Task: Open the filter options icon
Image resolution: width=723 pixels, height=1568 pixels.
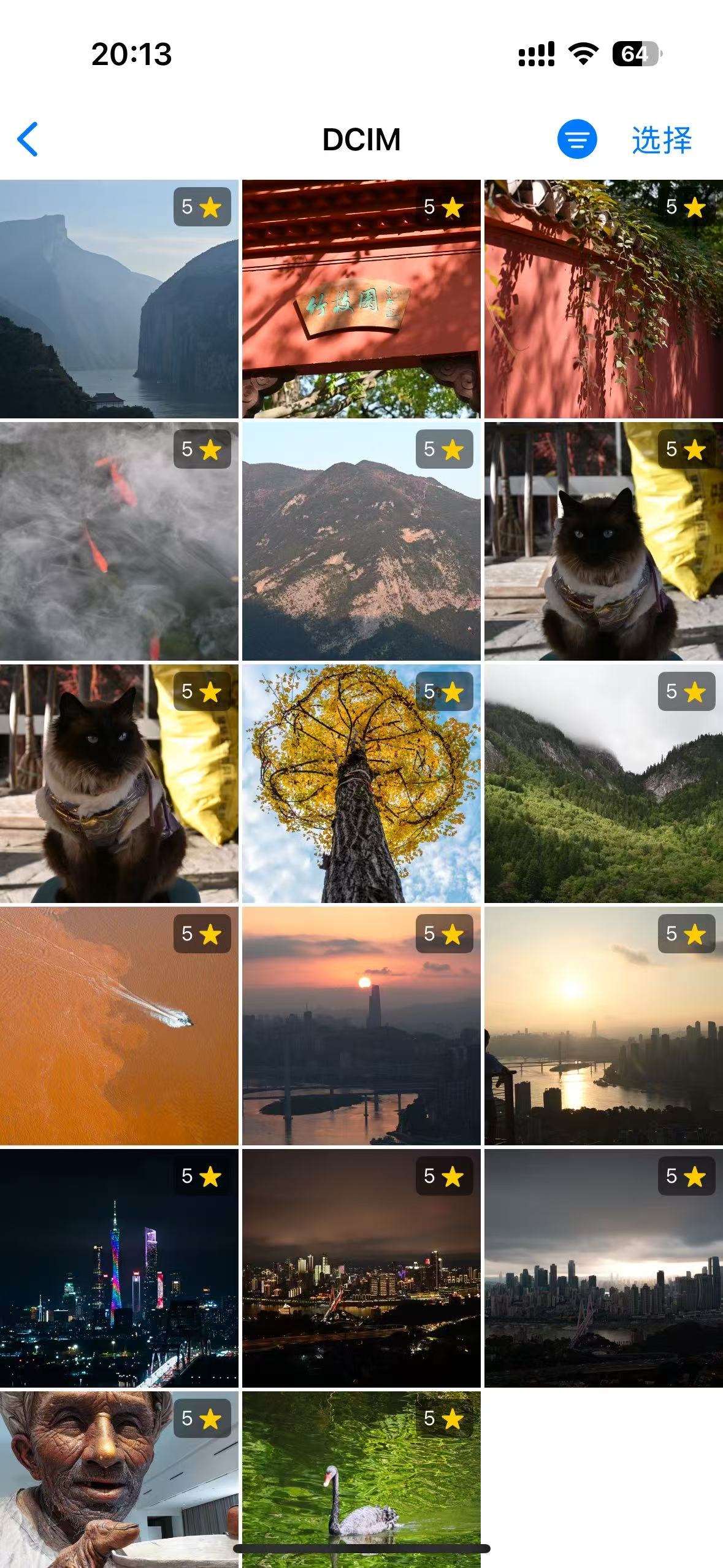Action: pos(576,139)
